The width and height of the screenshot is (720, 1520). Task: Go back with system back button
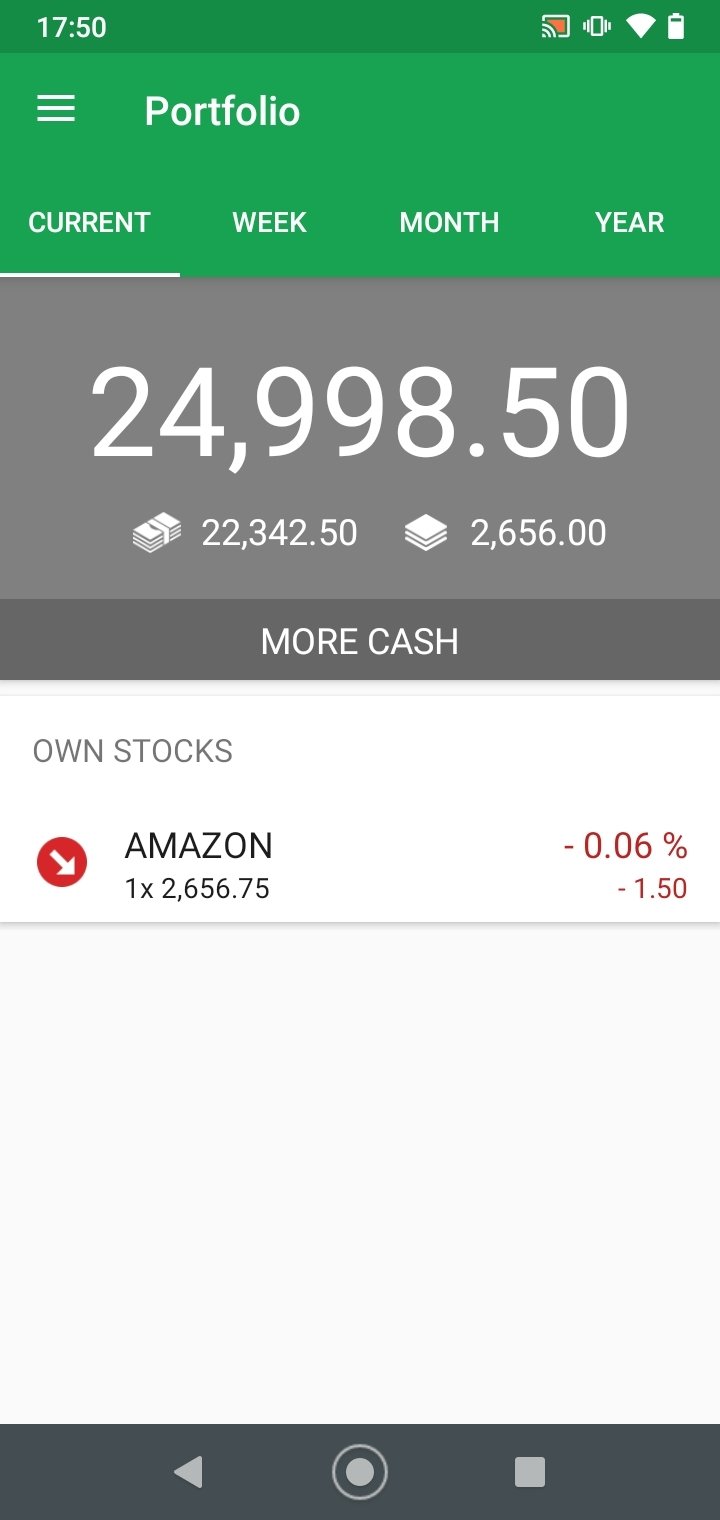(x=188, y=1472)
